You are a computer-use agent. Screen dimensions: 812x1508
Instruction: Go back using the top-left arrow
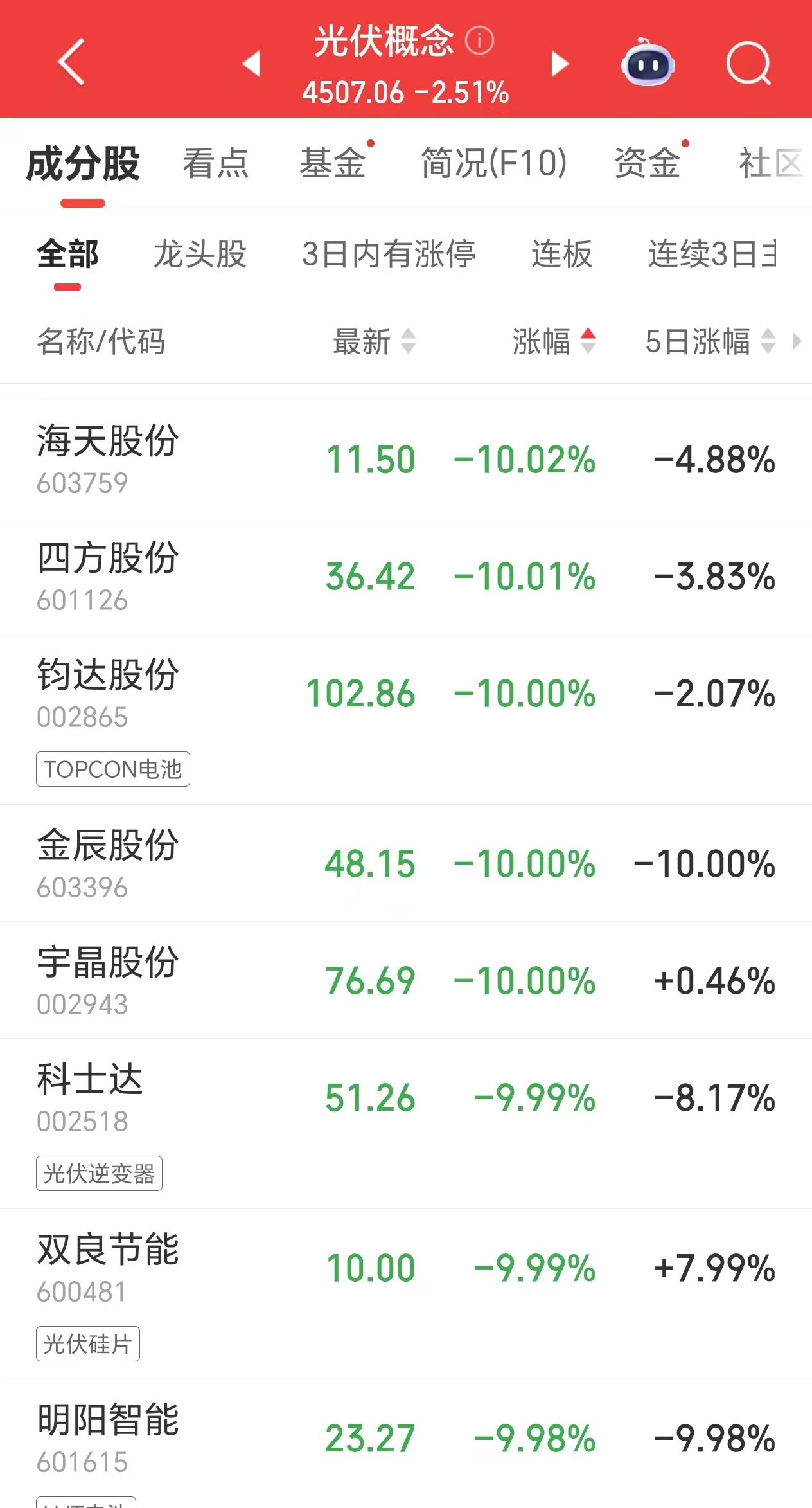[x=71, y=62]
